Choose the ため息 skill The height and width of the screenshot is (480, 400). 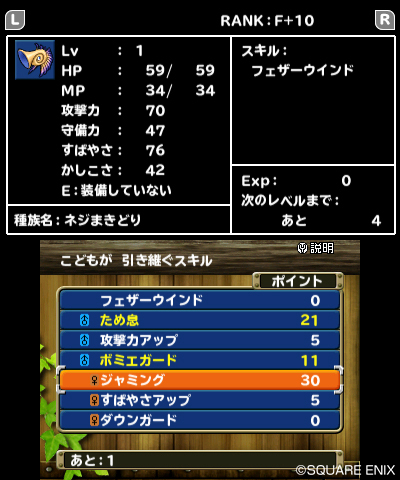click(x=200, y=320)
